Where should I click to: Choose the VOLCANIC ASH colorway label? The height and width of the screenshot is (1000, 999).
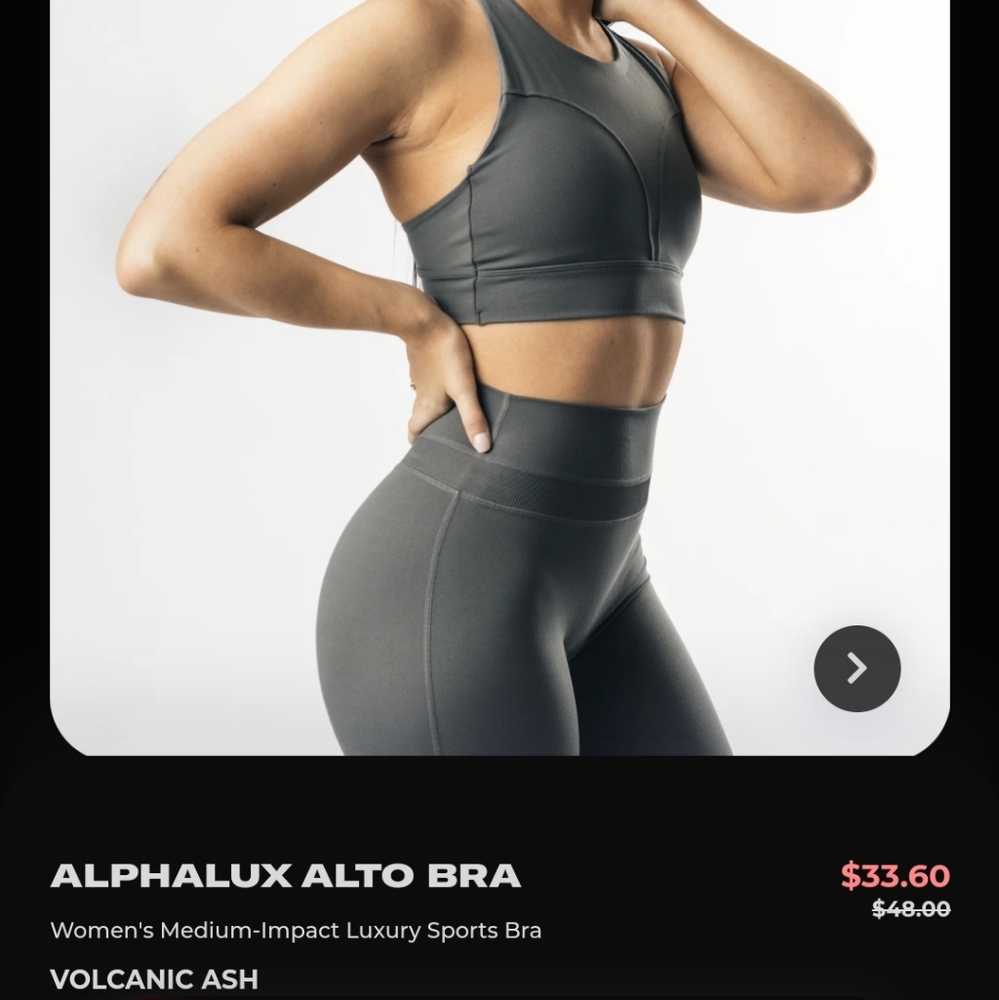pos(154,980)
